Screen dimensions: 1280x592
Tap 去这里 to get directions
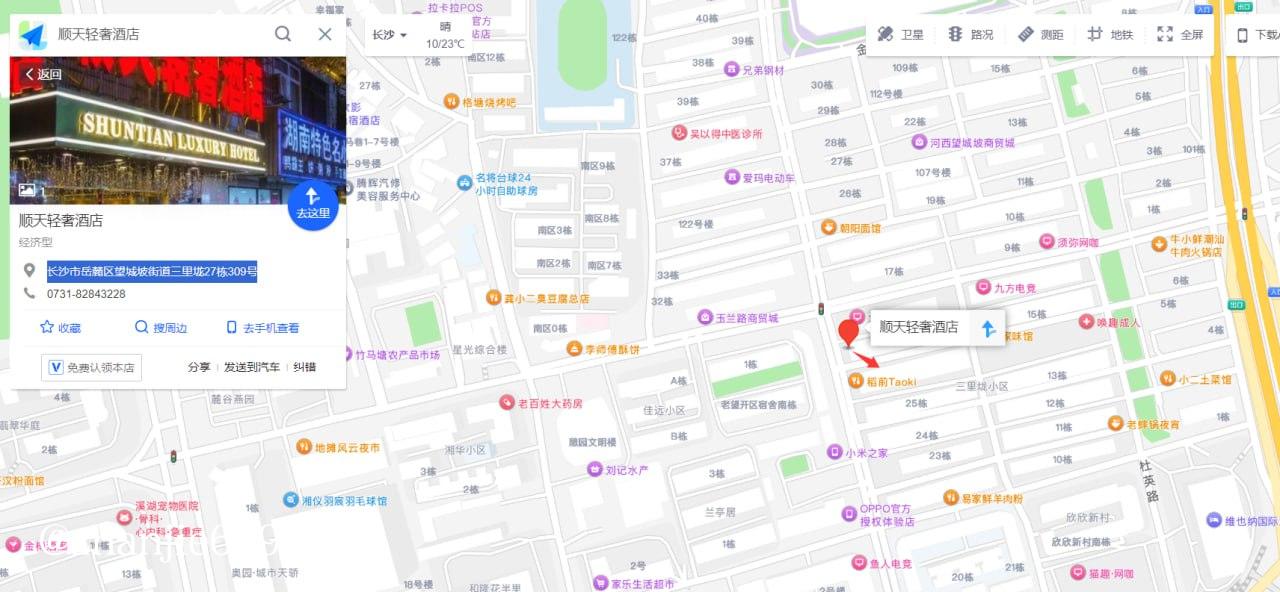coord(312,204)
